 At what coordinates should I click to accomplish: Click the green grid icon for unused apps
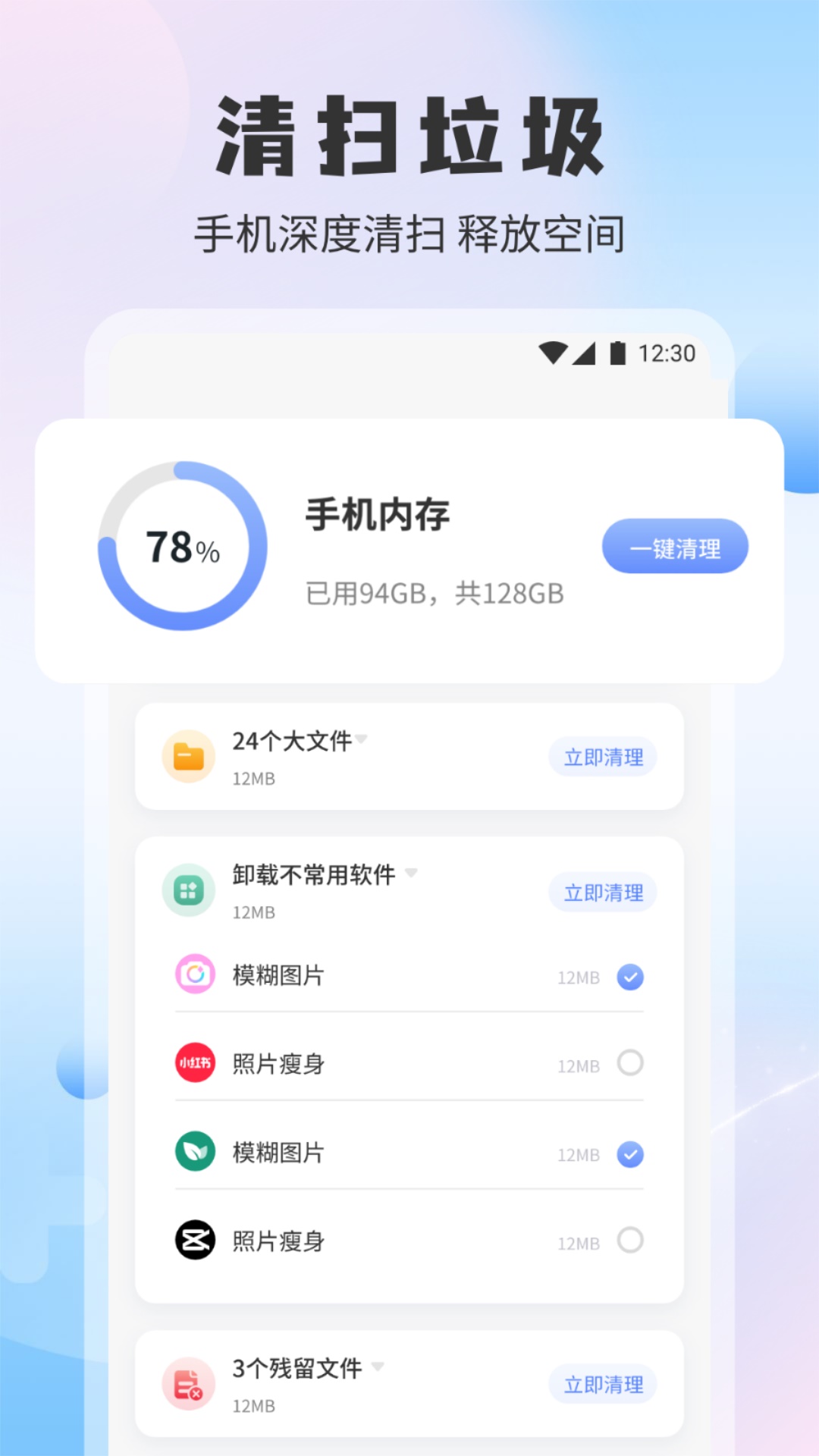188,891
